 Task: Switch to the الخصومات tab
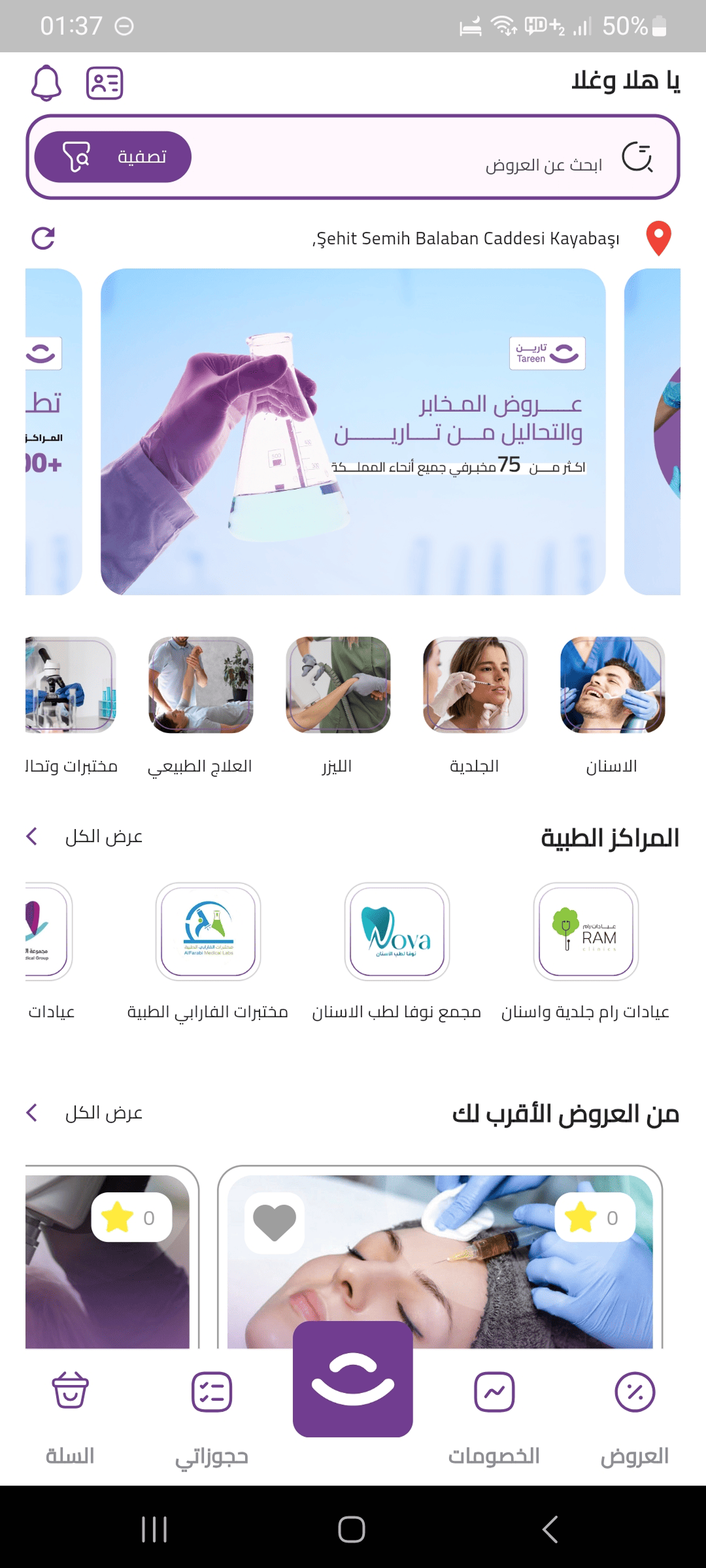point(494,1411)
